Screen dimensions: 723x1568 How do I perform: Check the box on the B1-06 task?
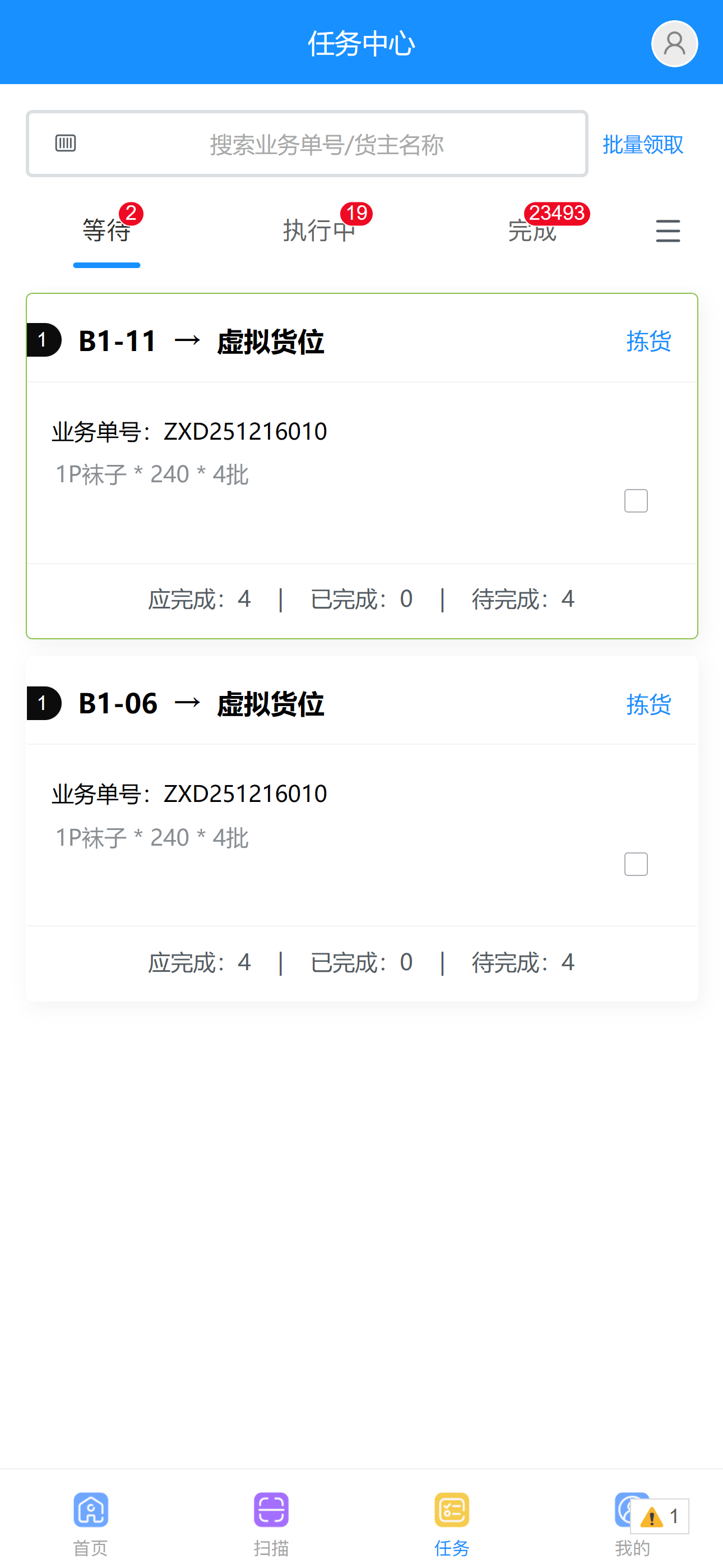click(636, 864)
